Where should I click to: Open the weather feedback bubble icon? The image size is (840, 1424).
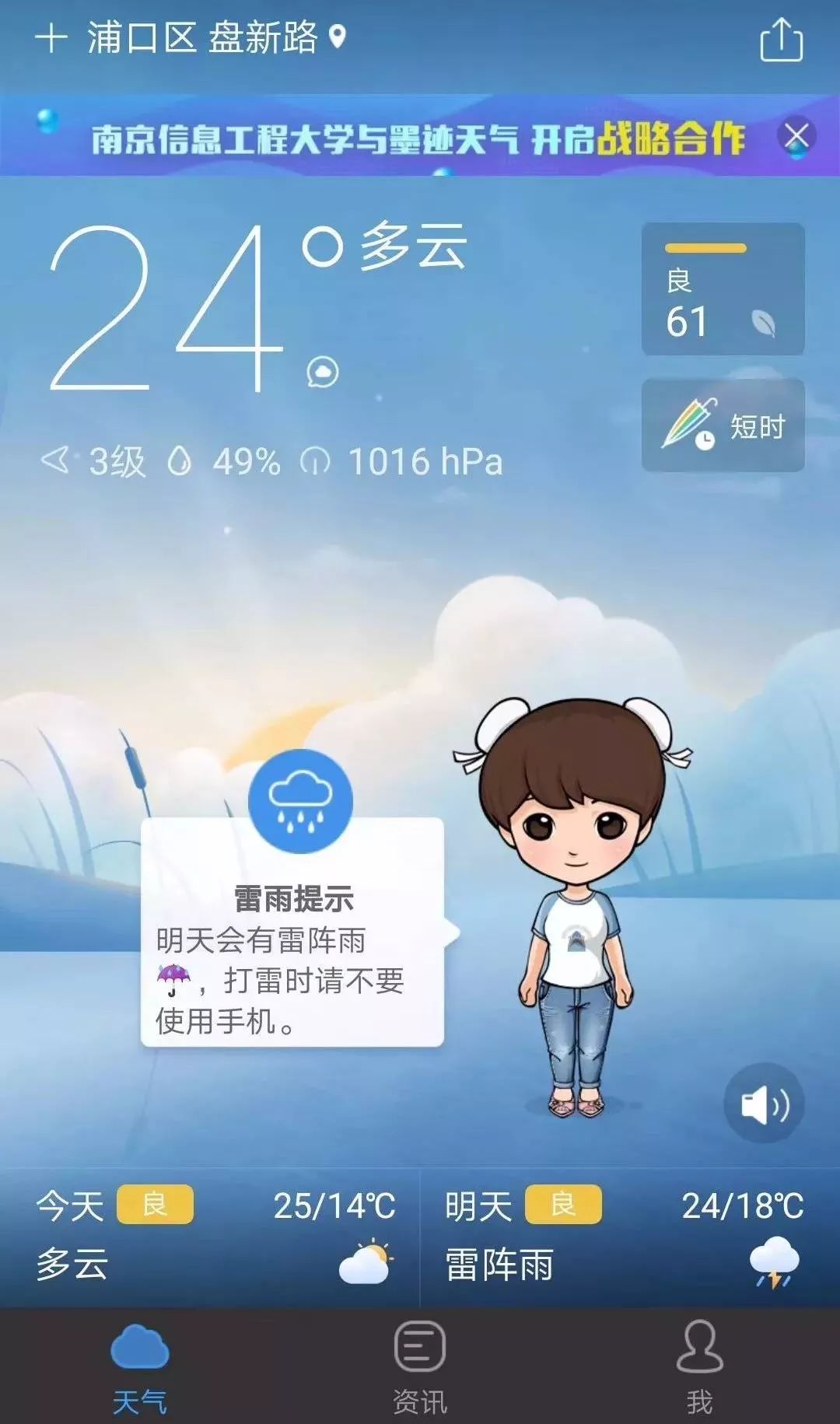click(x=323, y=373)
